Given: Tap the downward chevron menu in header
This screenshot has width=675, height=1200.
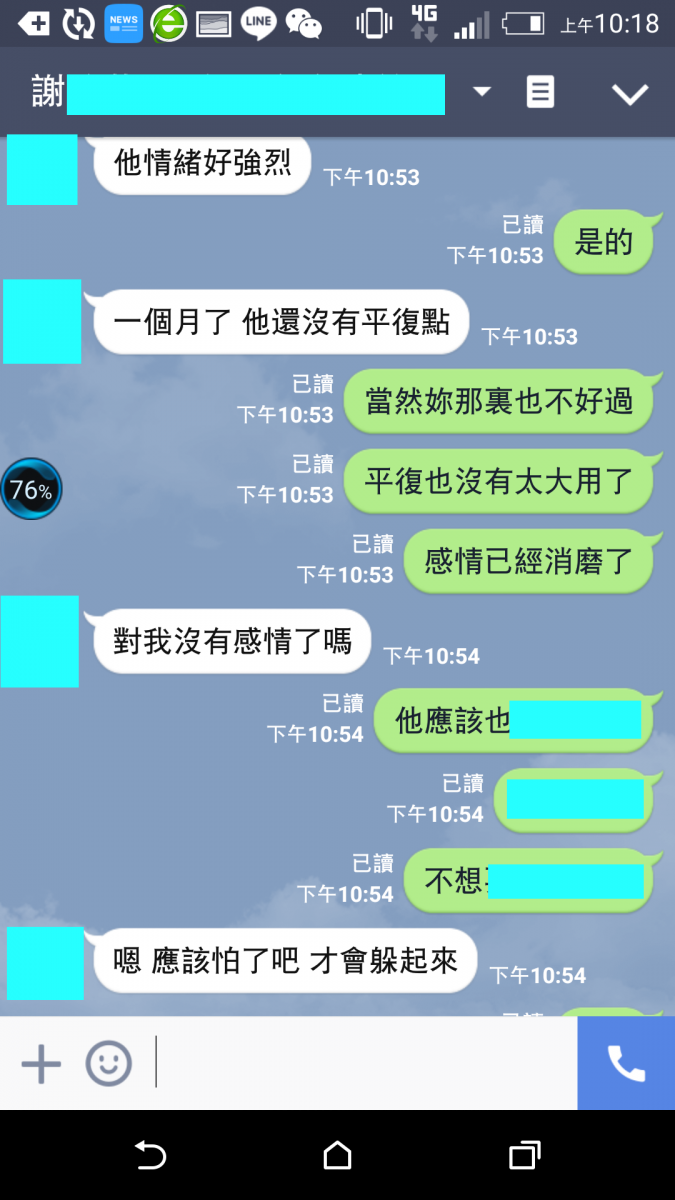Looking at the screenshot, I should [630, 94].
